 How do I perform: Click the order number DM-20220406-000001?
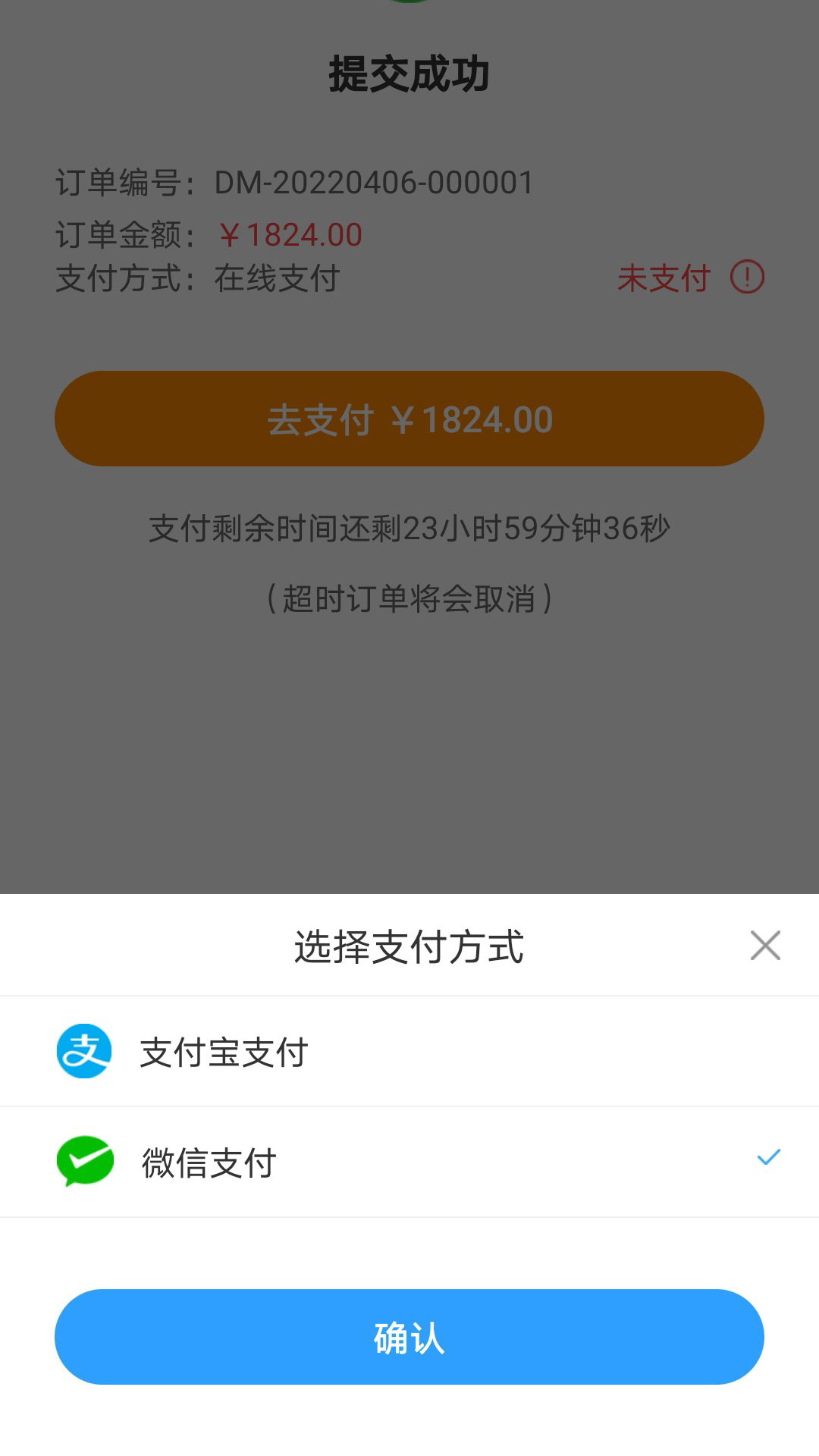tap(372, 179)
